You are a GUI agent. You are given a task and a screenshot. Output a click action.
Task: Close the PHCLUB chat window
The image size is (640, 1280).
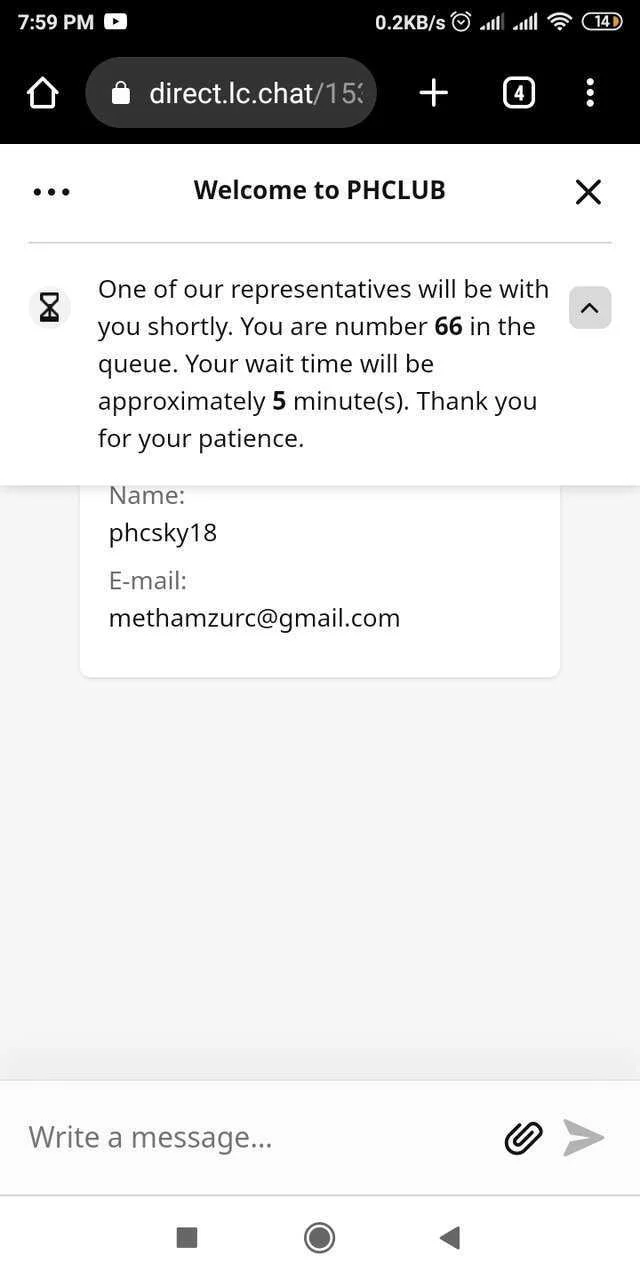pyautogui.click(x=588, y=191)
